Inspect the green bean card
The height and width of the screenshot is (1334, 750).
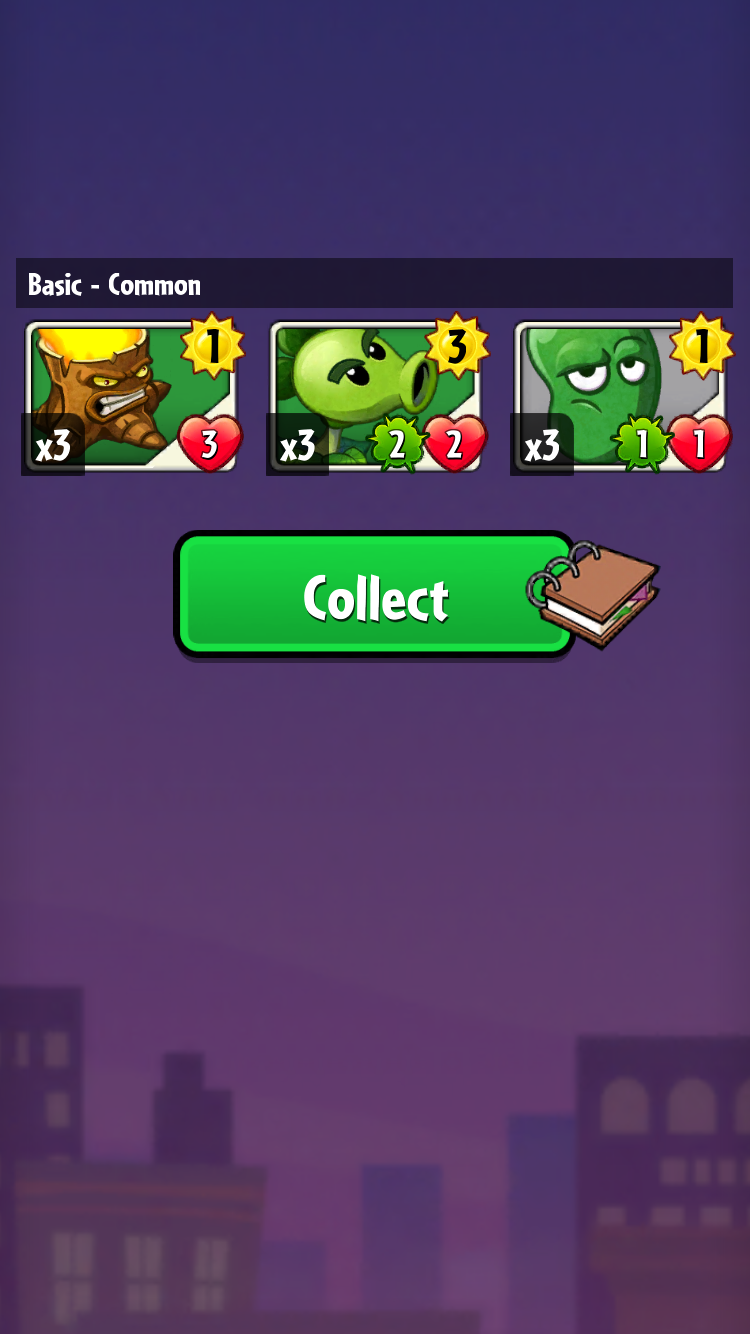[x=620, y=397]
